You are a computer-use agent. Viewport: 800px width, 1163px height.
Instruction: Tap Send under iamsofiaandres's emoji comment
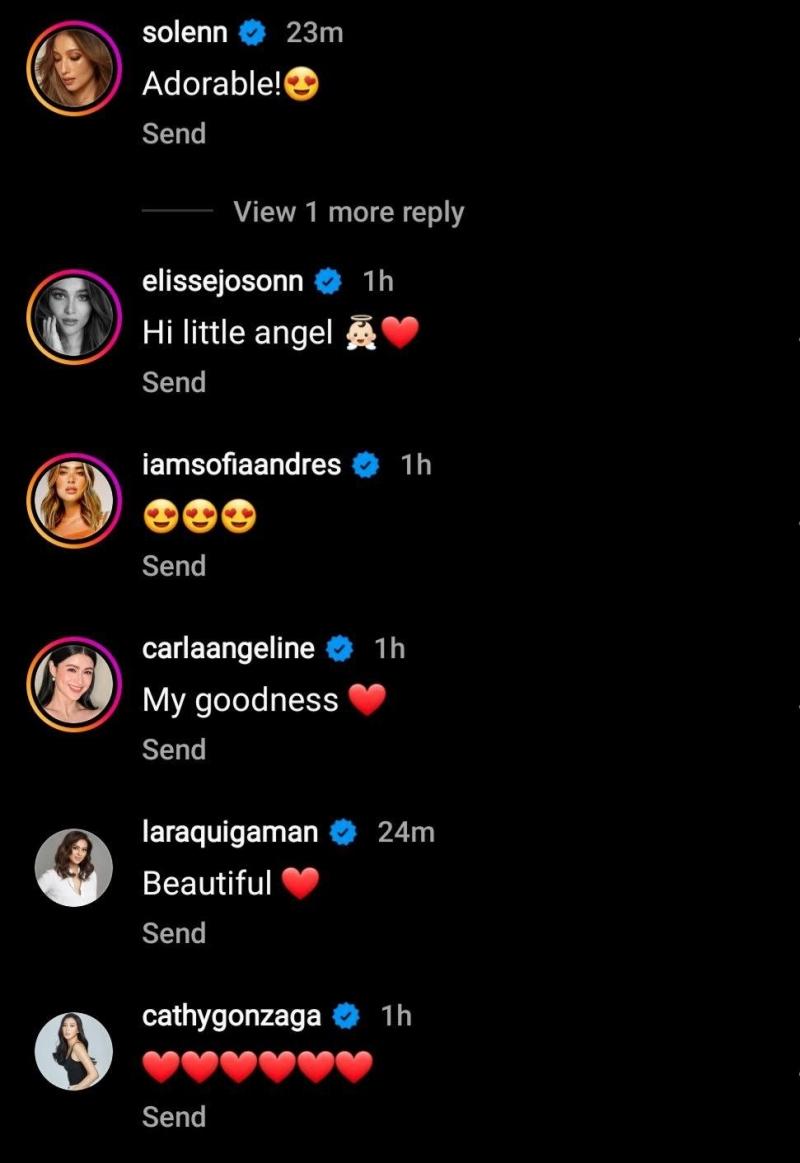(174, 566)
